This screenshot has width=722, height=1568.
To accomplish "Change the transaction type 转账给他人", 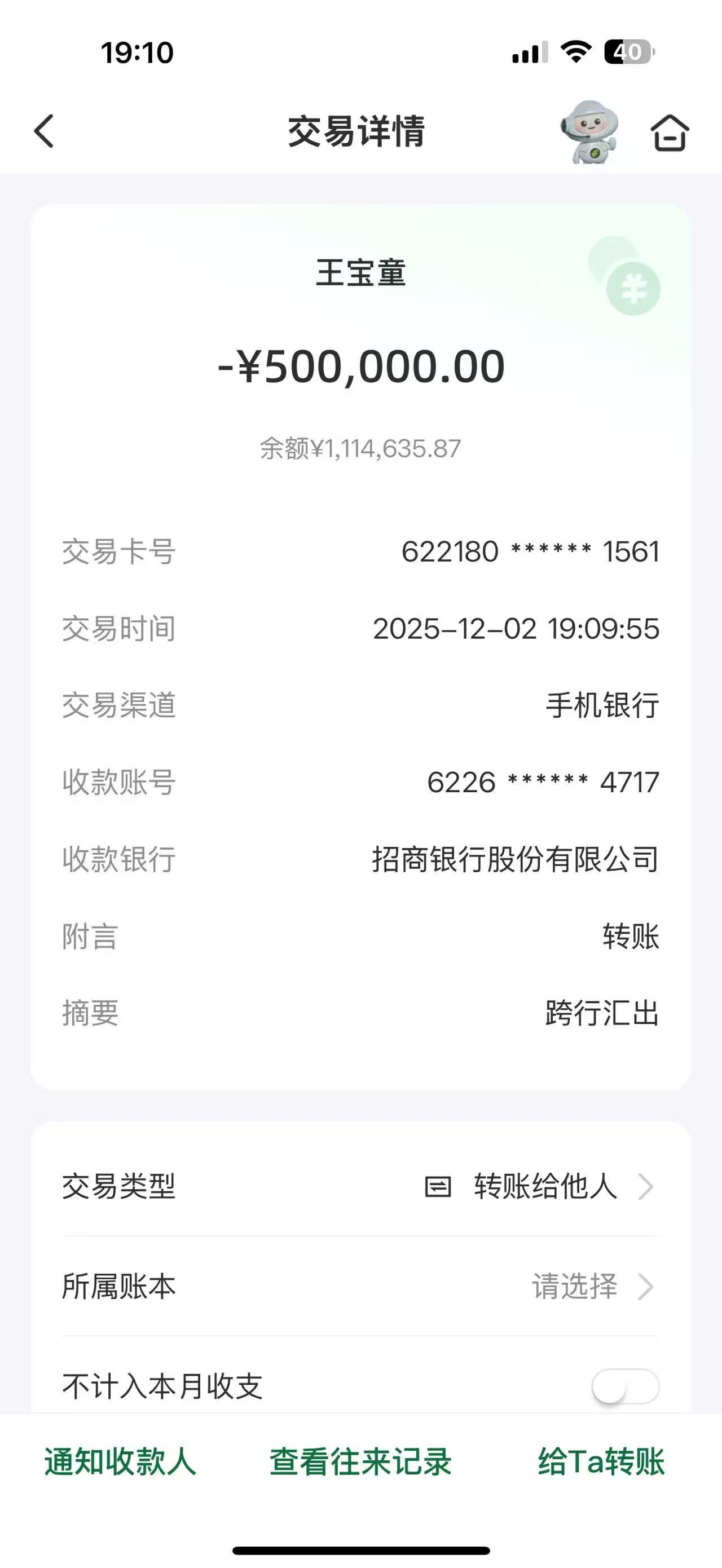I will pos(545,1186).
